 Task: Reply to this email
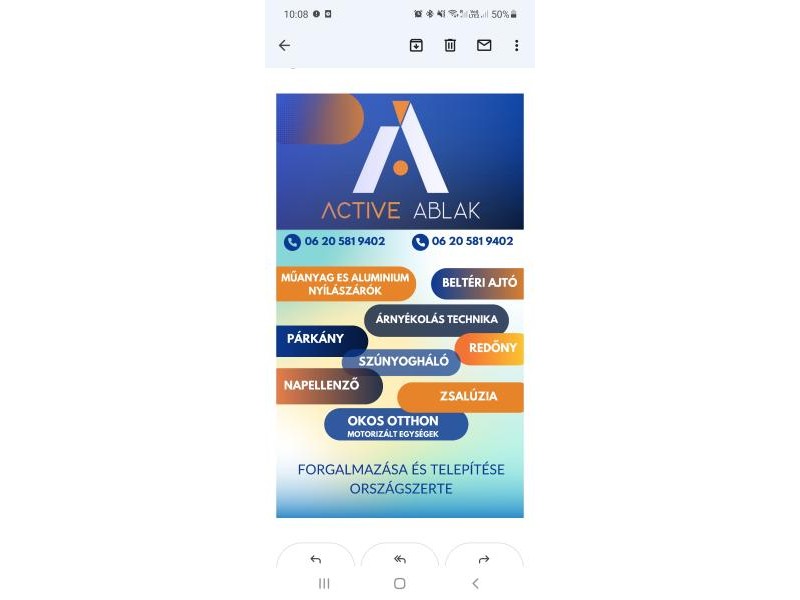click(316, 558)
